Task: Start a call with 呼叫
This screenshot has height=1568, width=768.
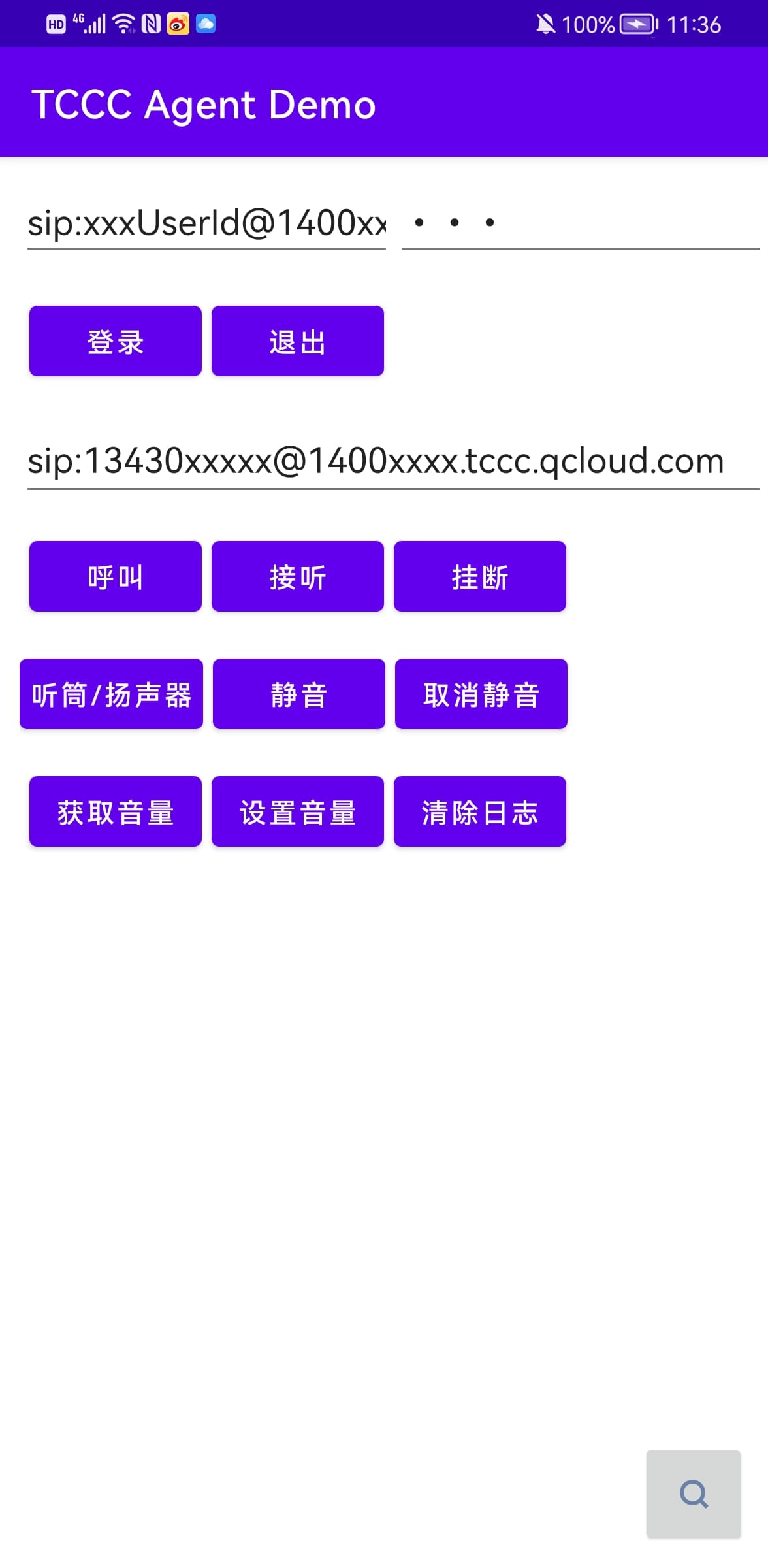Action: click(115, 576)
